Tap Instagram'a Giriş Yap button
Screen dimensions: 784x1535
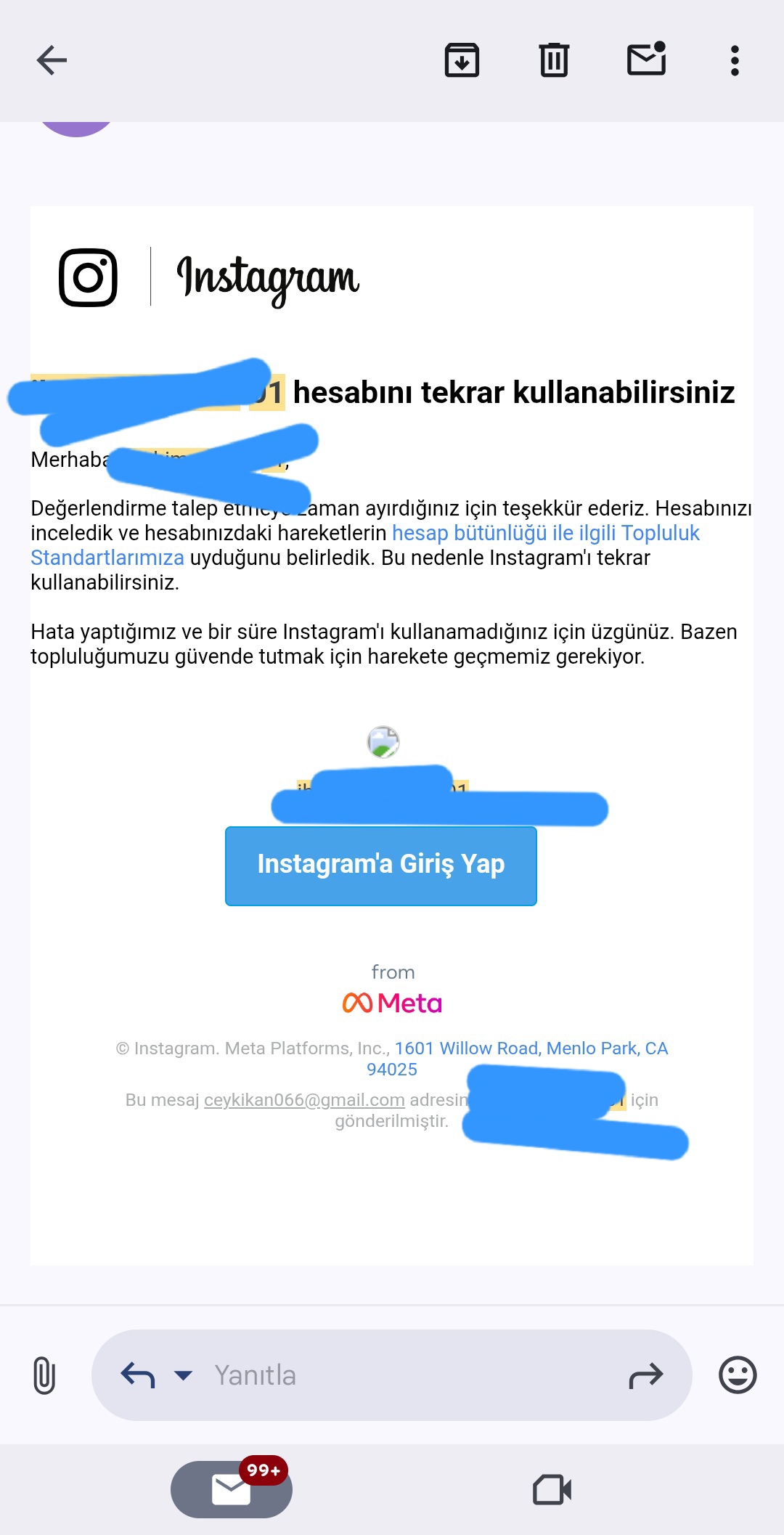point(381,866)
